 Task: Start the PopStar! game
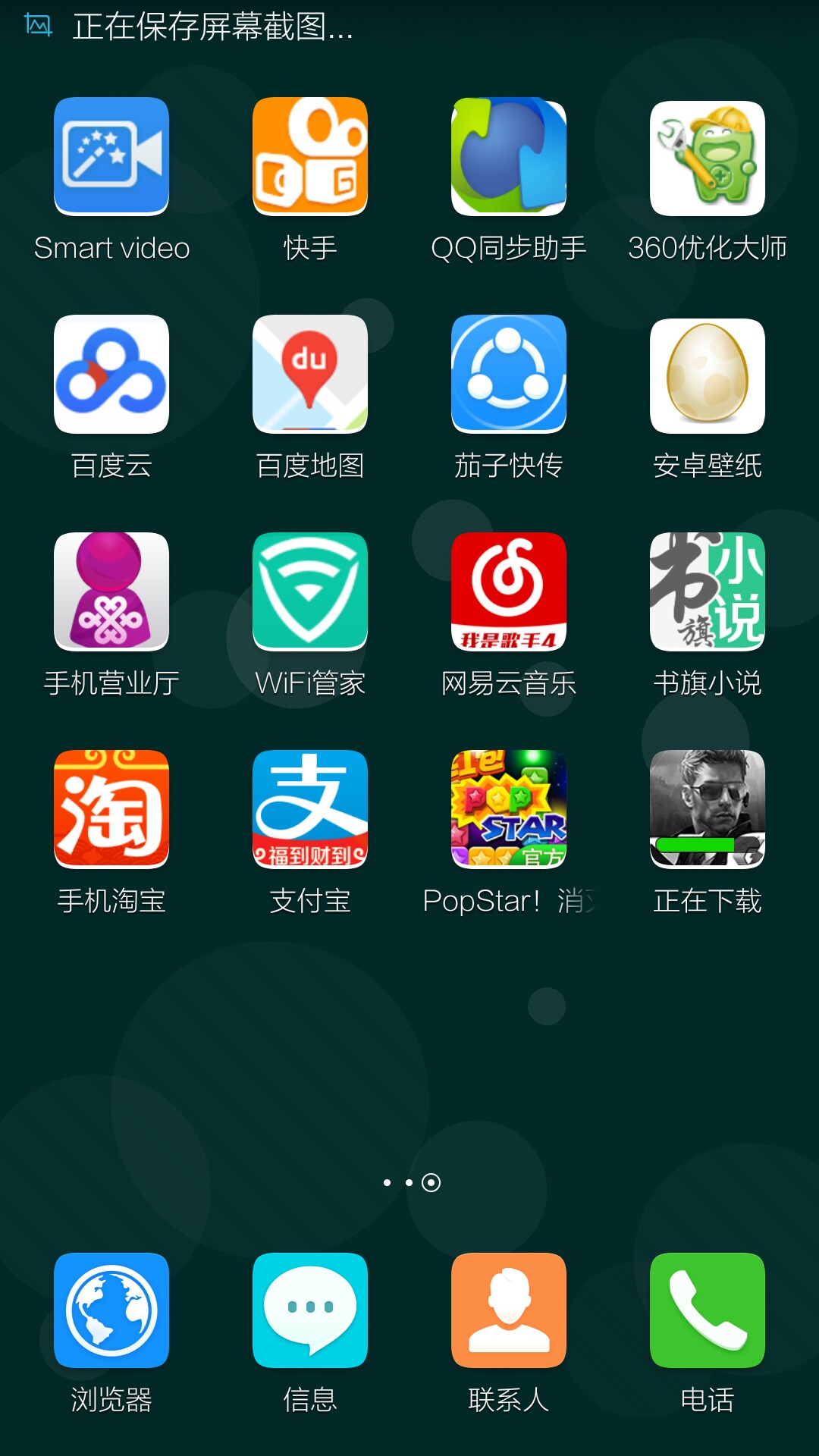(x=509, y=809)
